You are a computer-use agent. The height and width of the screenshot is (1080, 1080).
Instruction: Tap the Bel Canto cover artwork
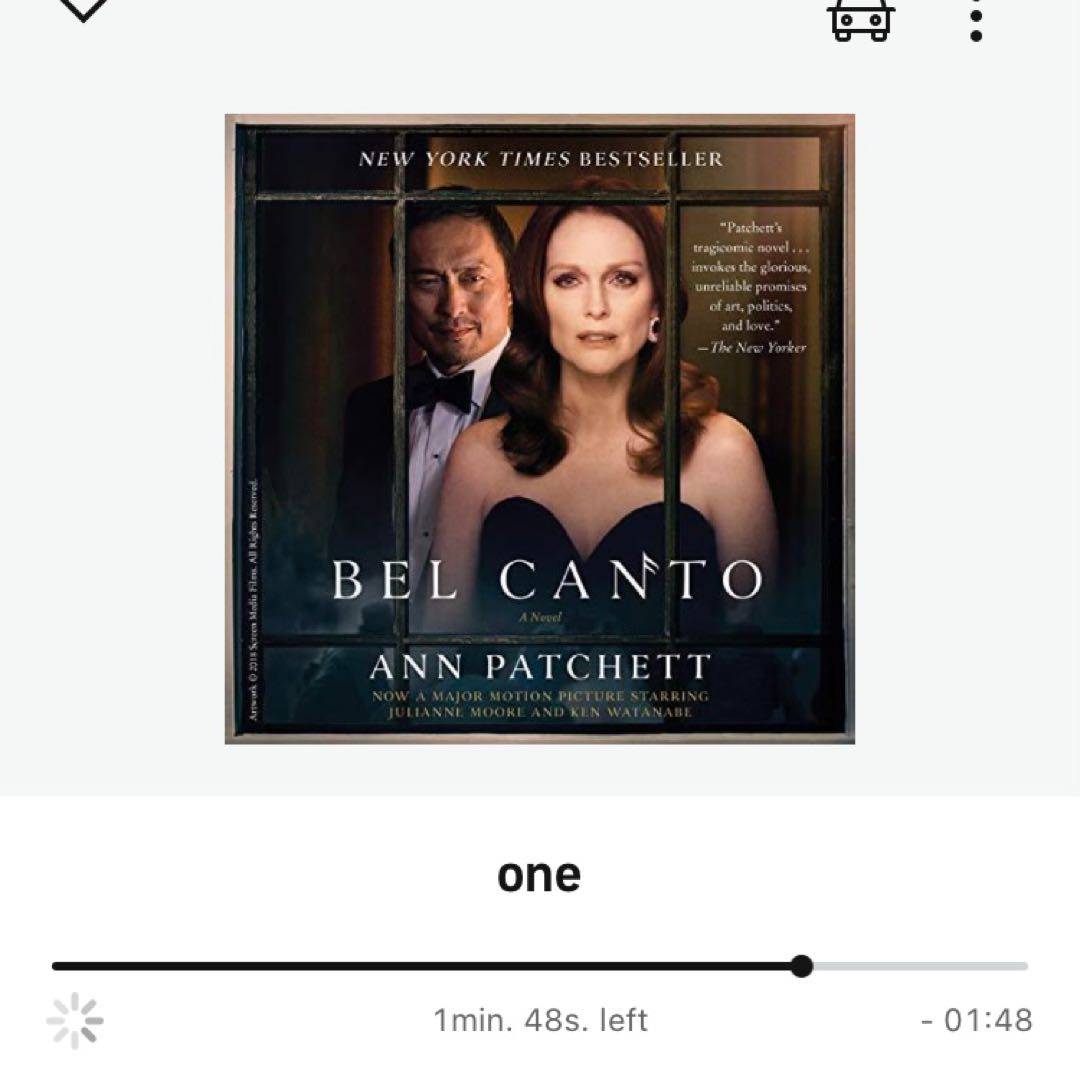[x=539, y=429]
